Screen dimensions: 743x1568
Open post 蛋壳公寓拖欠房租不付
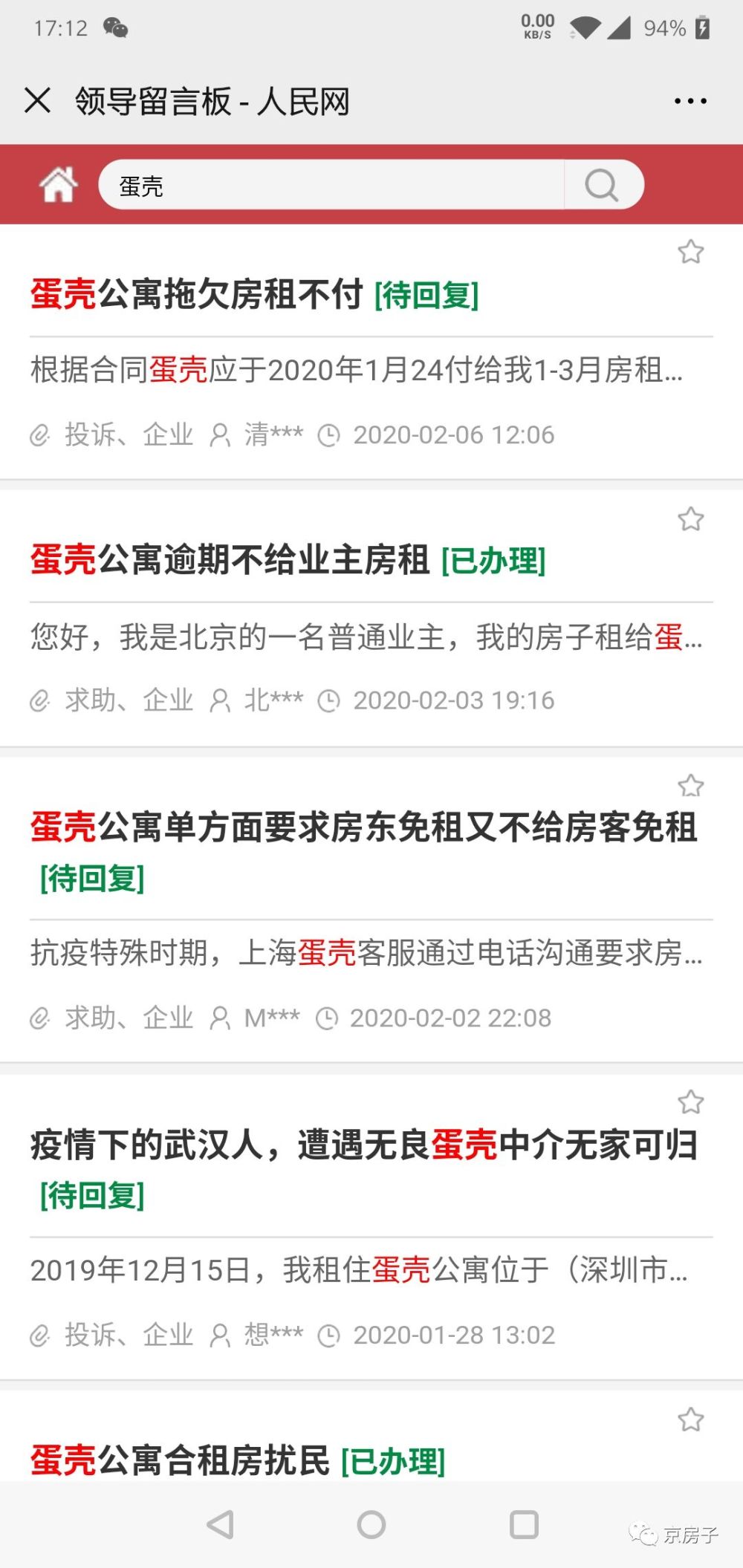[196, 295]
